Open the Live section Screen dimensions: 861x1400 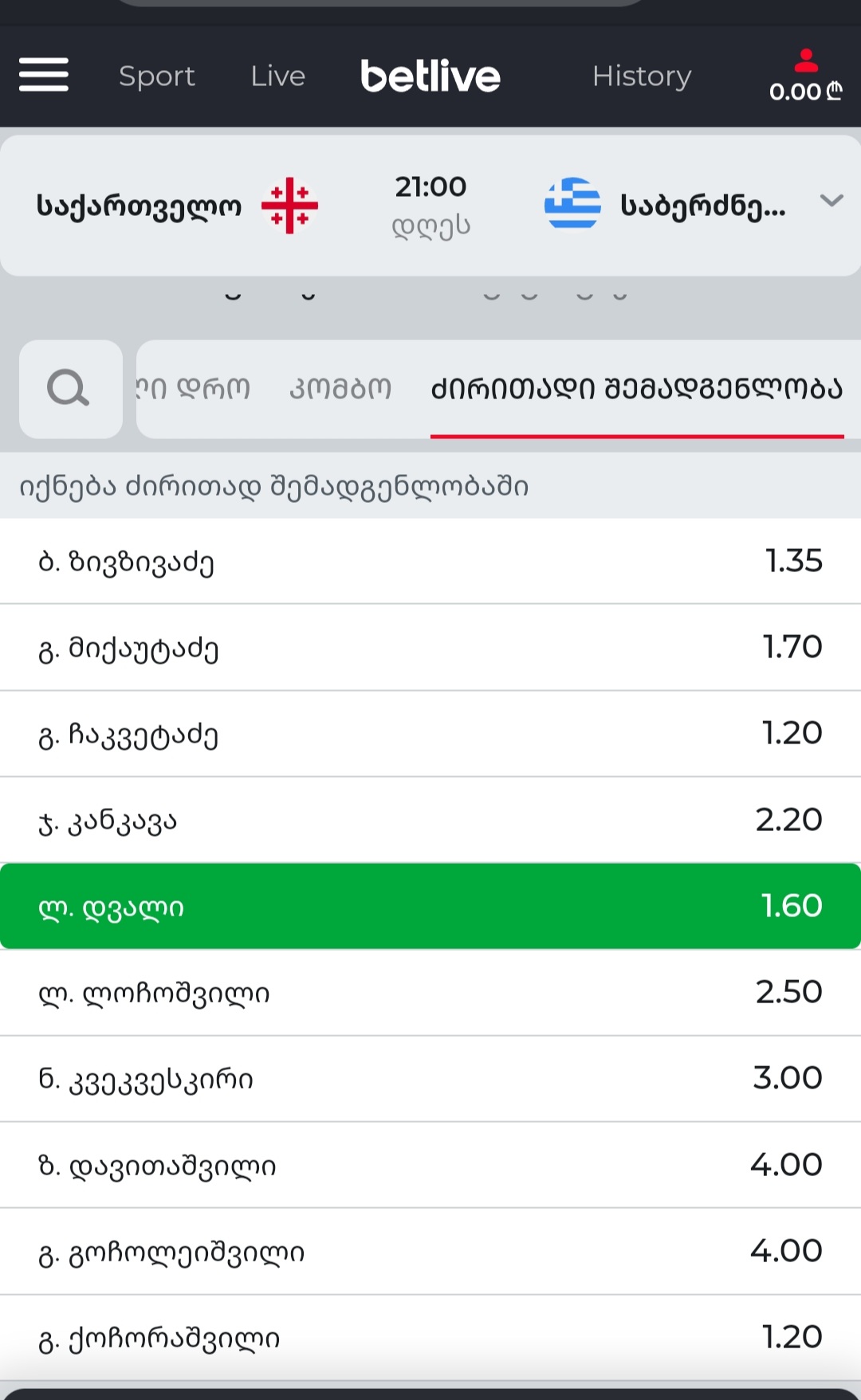[277, 76]
